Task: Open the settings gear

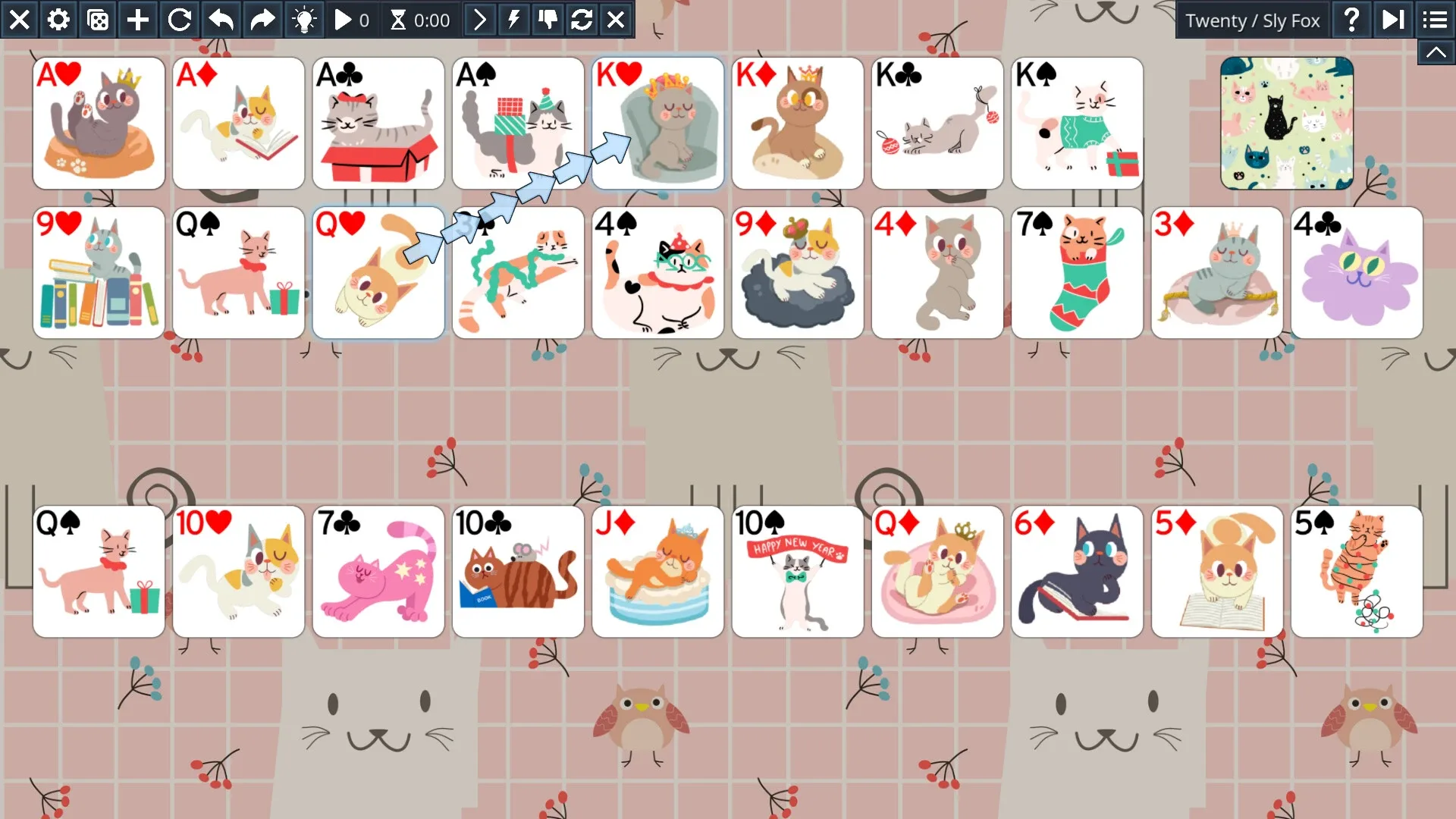Action: coord(58,20)
